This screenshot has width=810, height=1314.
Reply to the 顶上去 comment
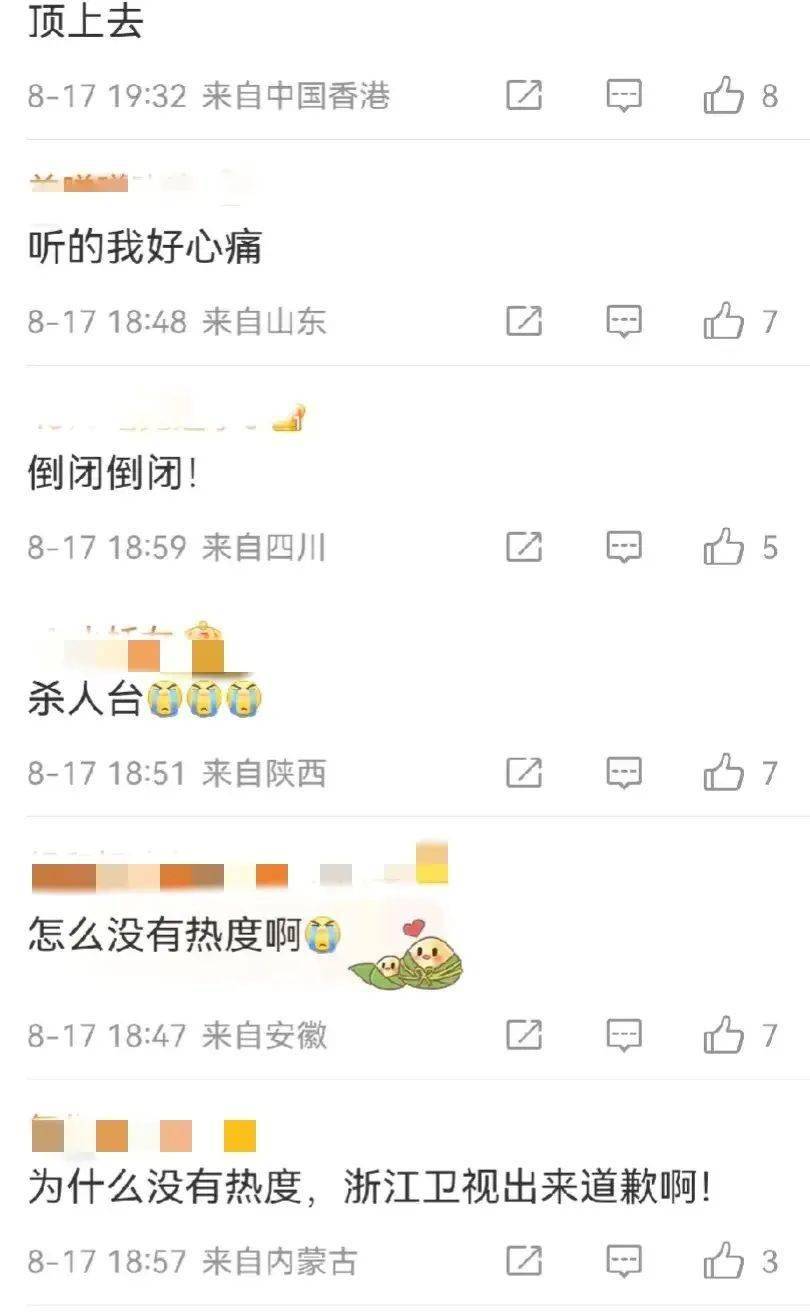(x=625, y=96)
